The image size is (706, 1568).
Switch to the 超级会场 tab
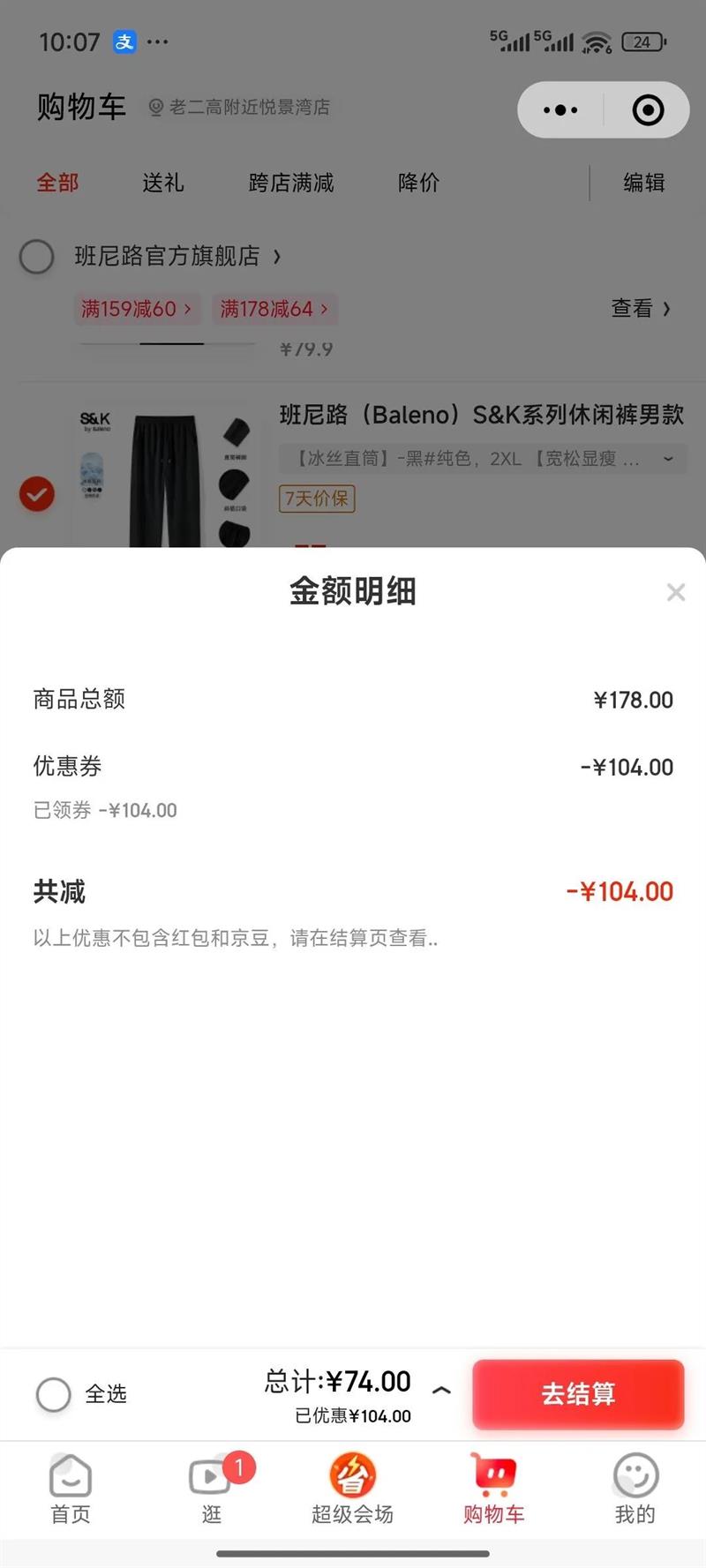[x=352, y=1489]
